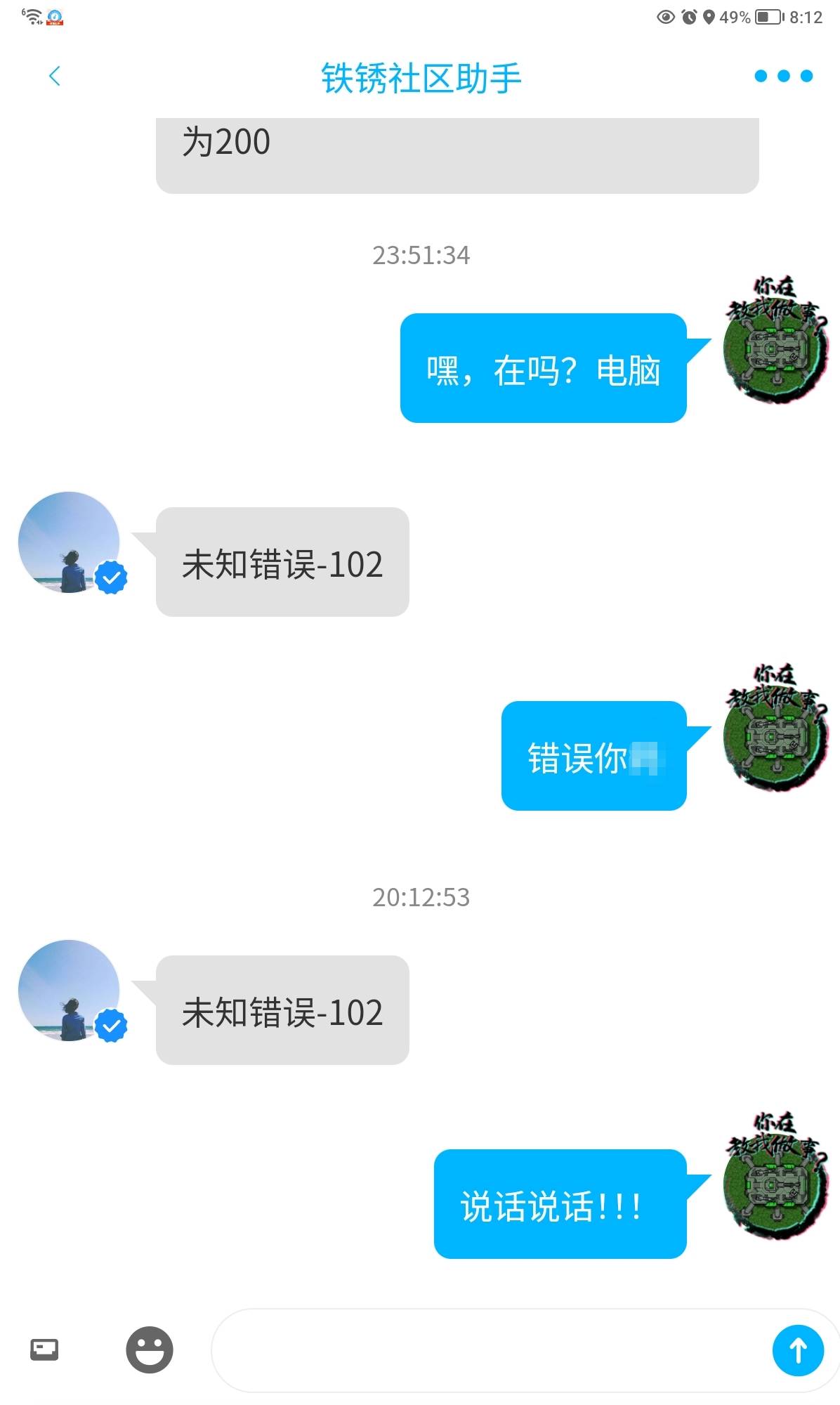The image size is (840, 1405).
Task: Open the image attachment icon
Action: pyautogui.click(x=44, y=1350)
